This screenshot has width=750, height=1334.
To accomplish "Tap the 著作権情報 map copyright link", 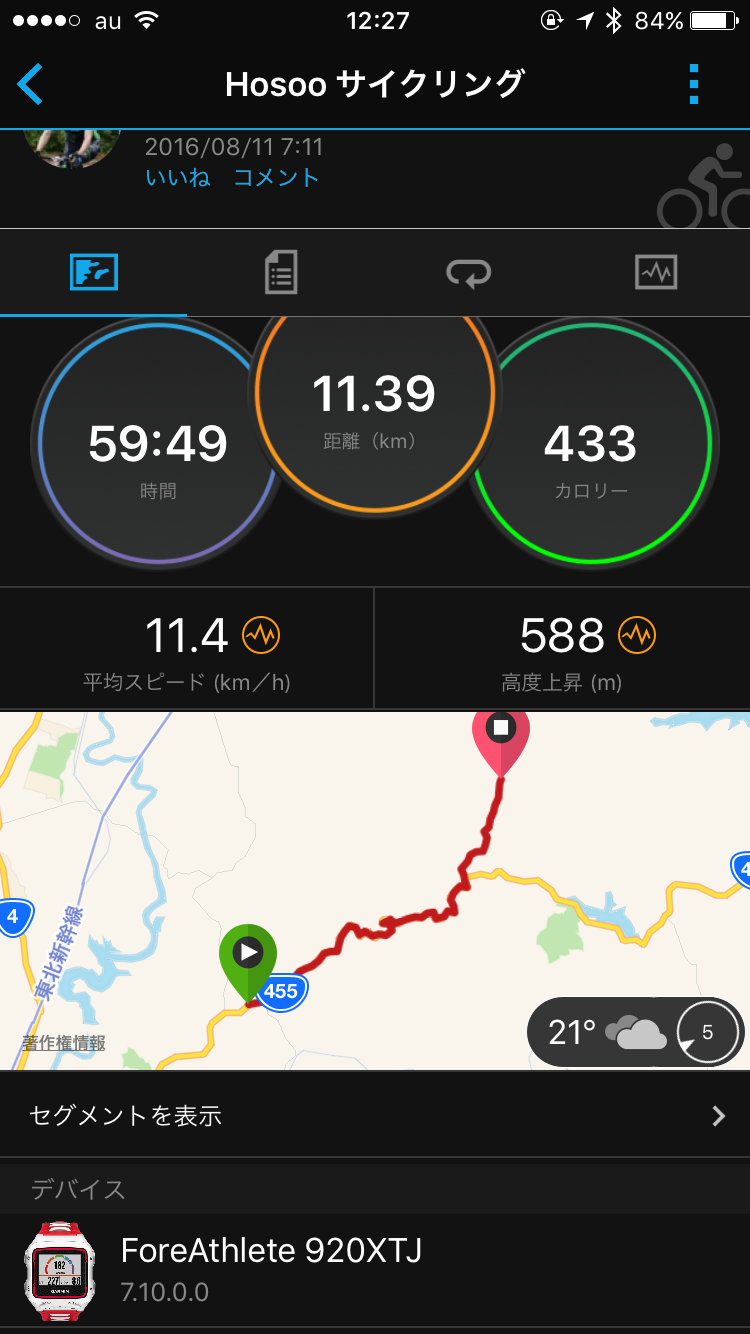I will pos(64,1043).
